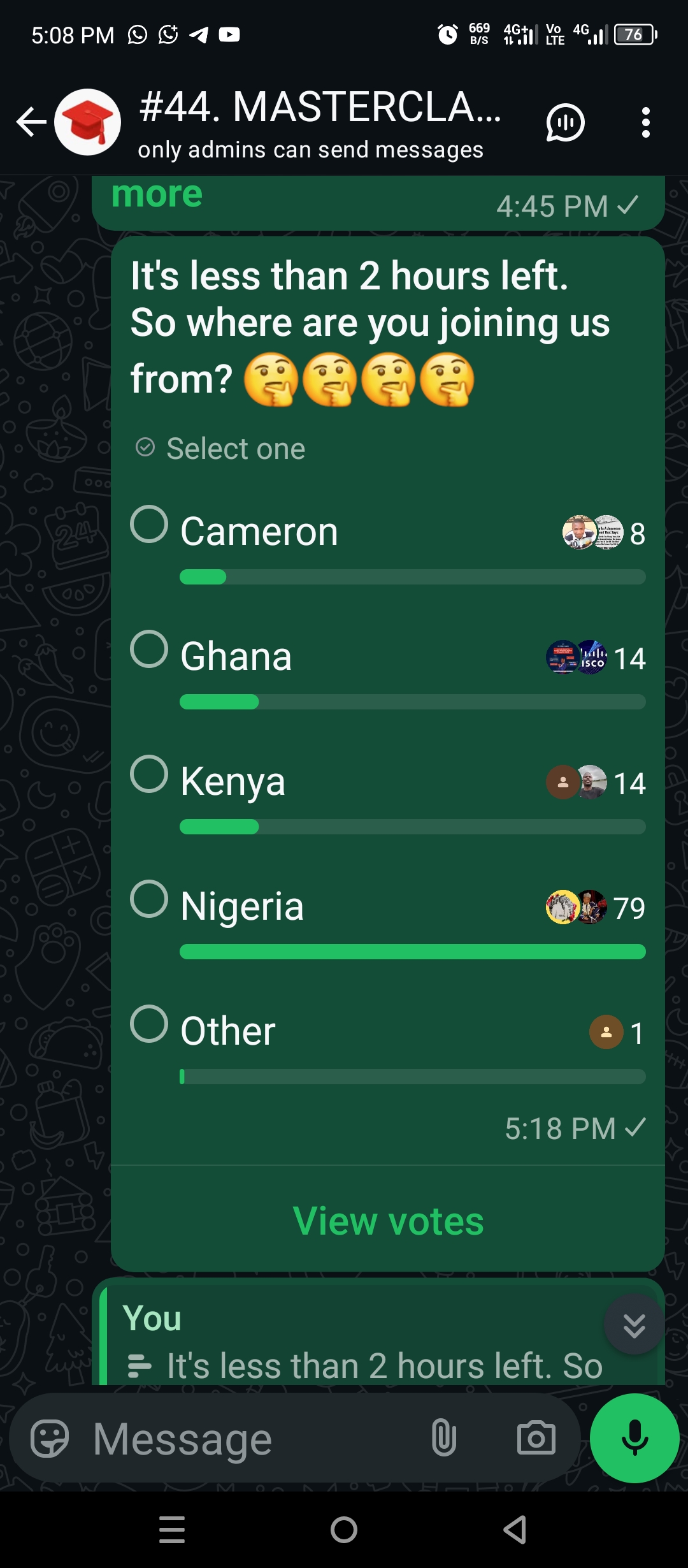Record a voice message

tap(634, 1438)
